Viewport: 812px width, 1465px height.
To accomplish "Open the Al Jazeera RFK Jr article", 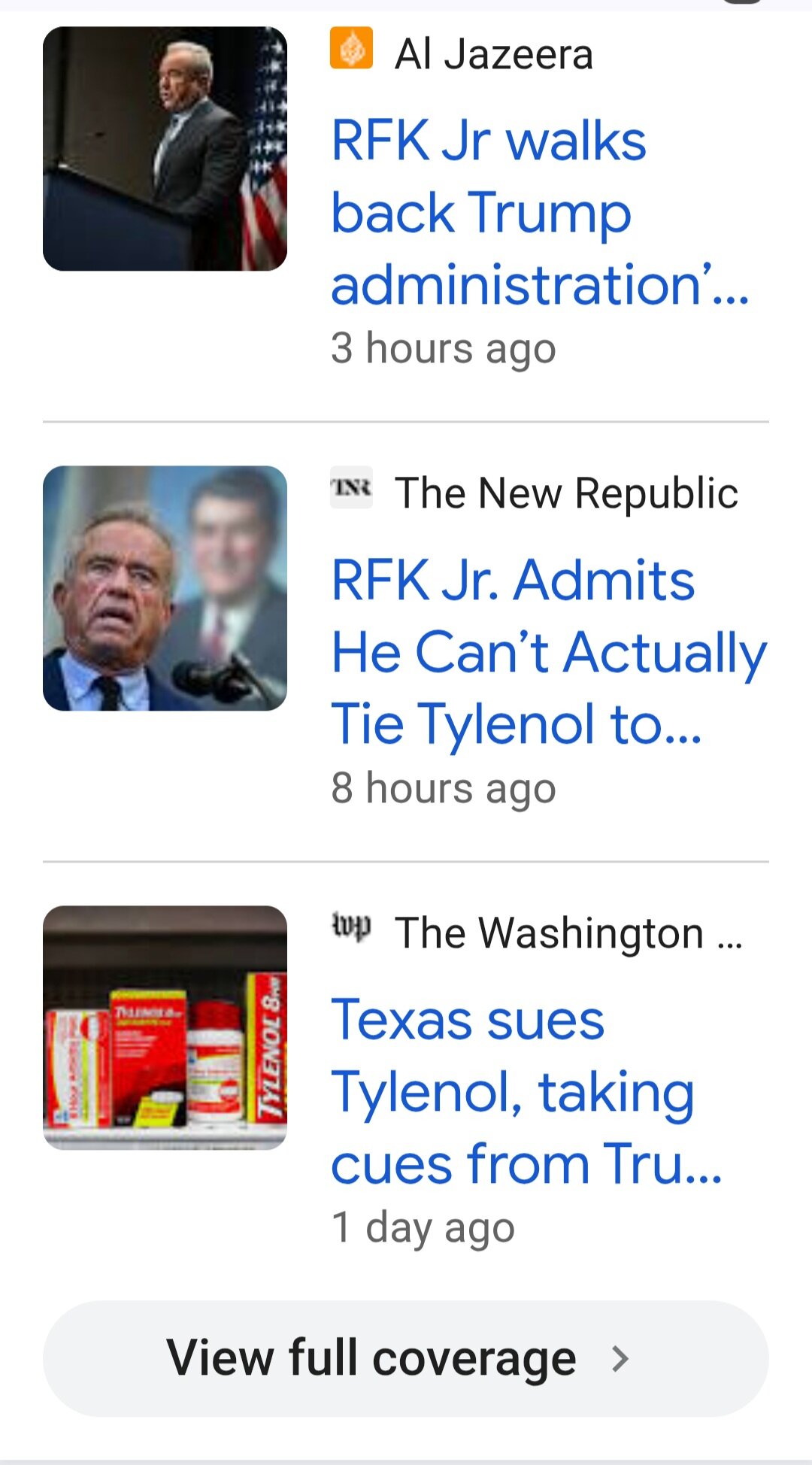I will tap(526, 212).
